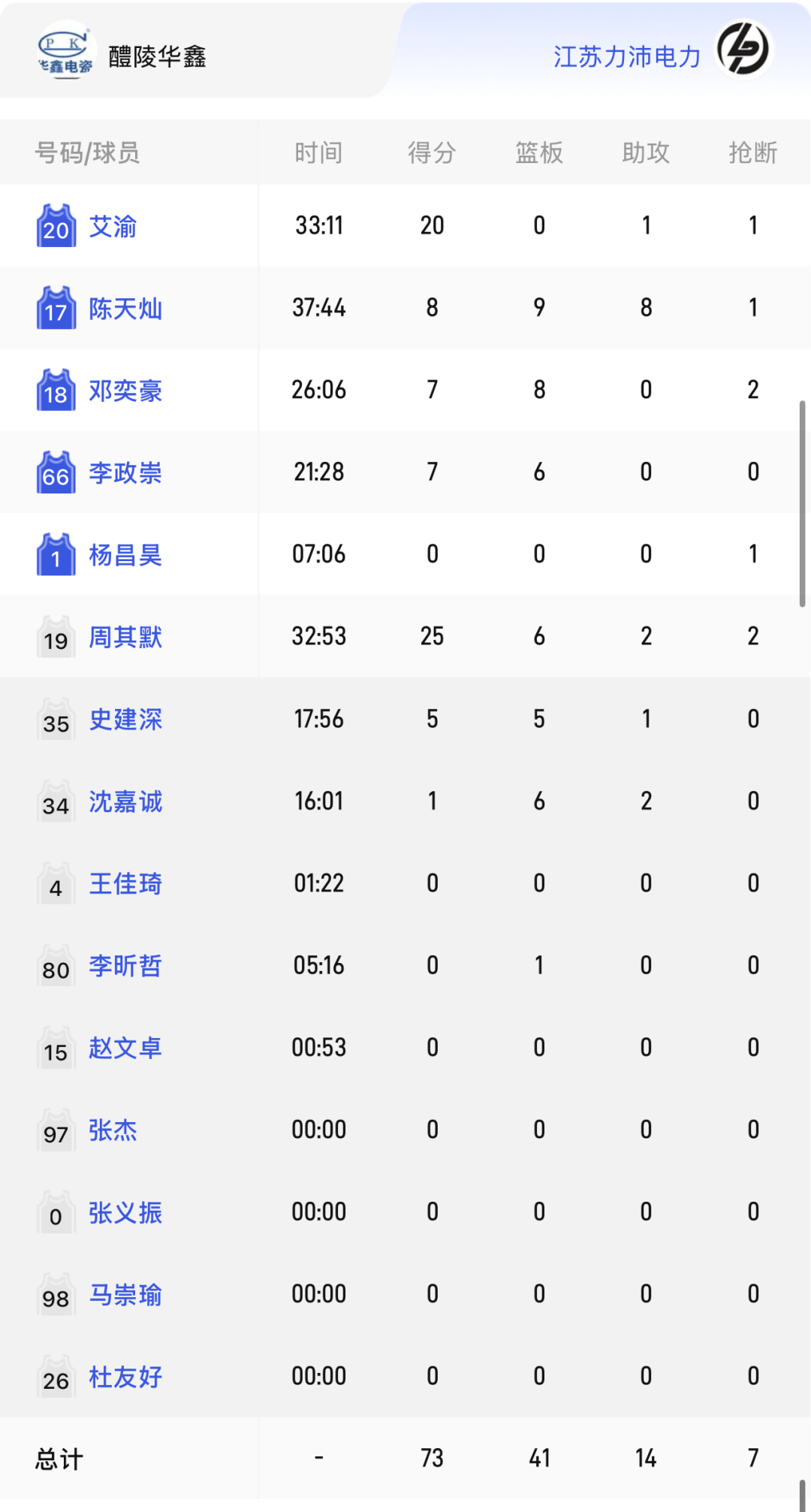
Task: Open player 艾渝's profile
Action: (x=113, y=226)
